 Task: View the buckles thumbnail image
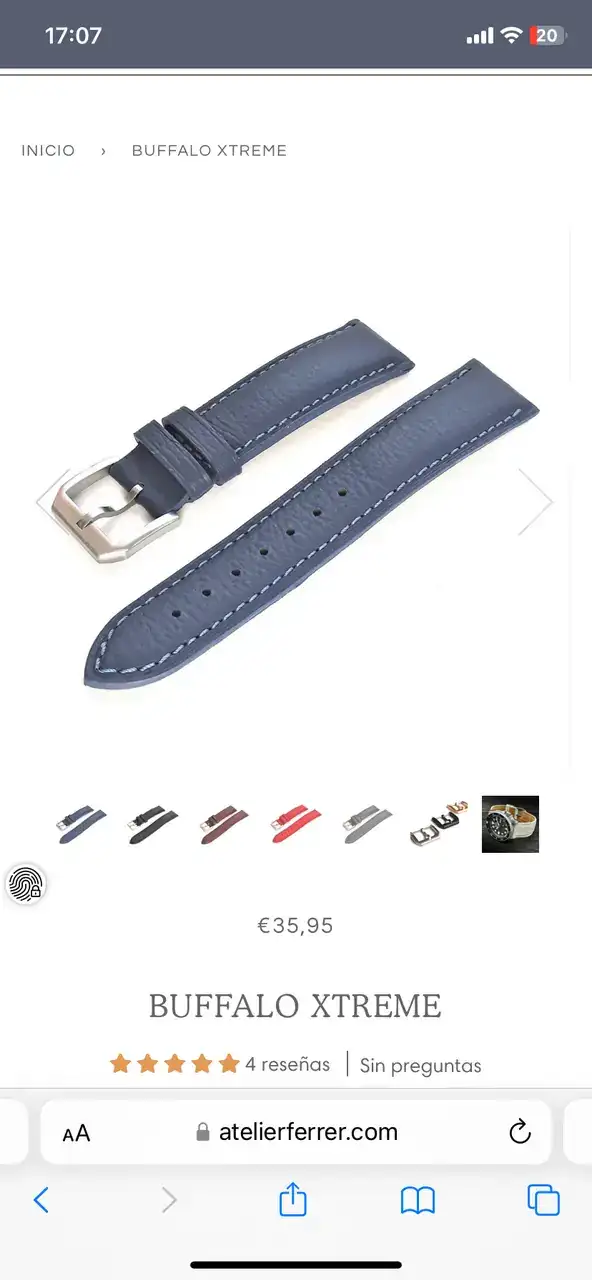pos(439,825)
